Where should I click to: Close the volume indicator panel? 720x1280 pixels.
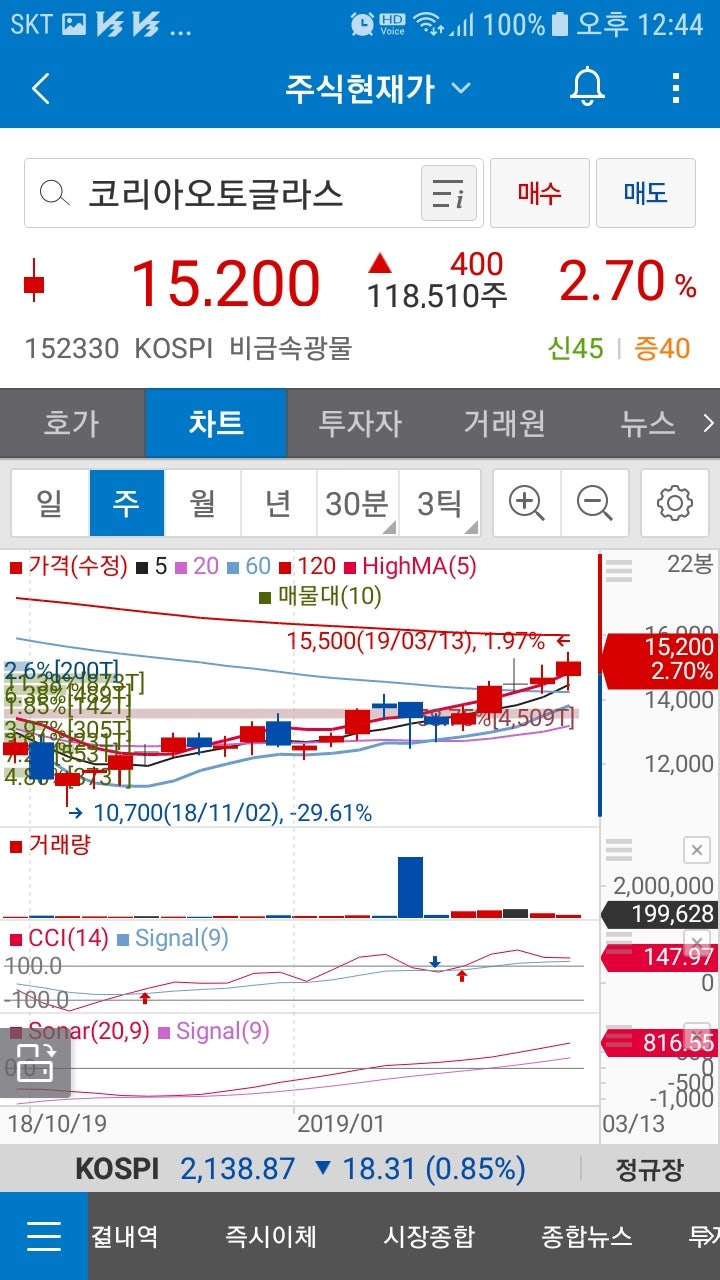[695, 849]
